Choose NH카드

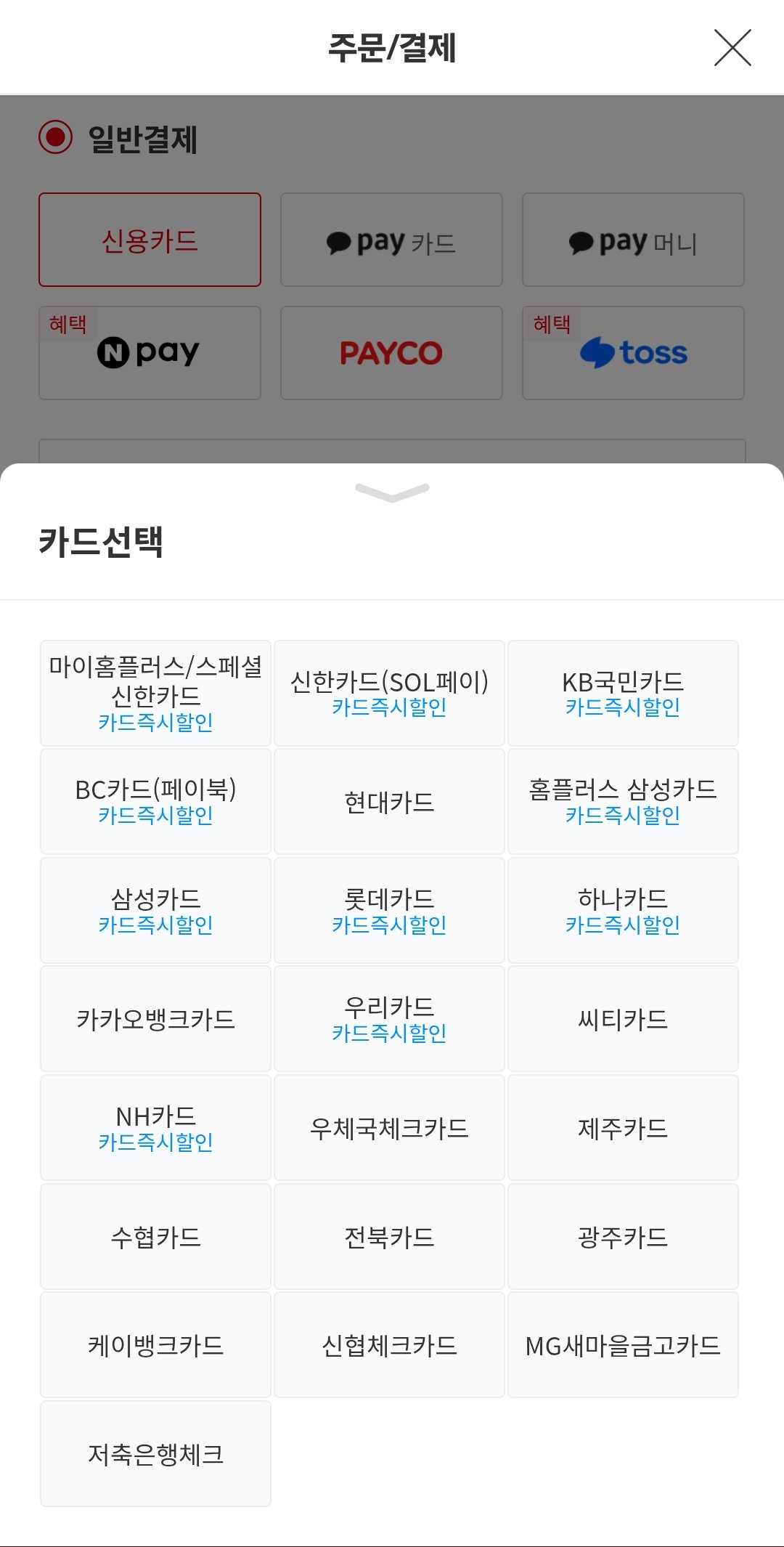tap(155, 1127)
